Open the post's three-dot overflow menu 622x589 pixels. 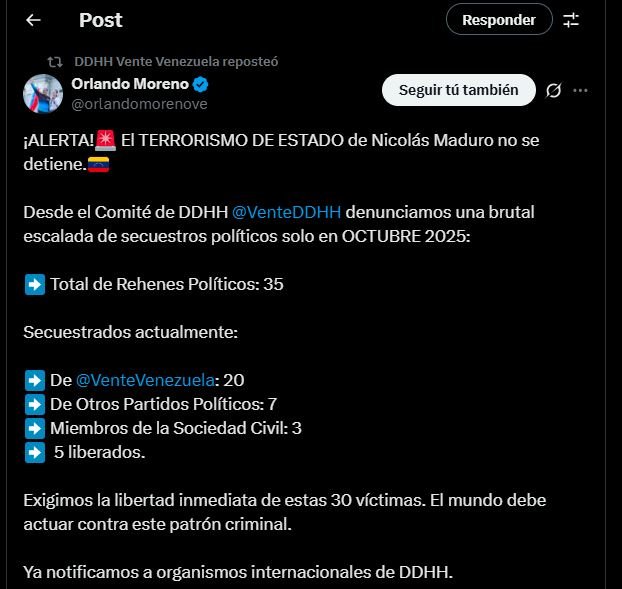[580, 91]
